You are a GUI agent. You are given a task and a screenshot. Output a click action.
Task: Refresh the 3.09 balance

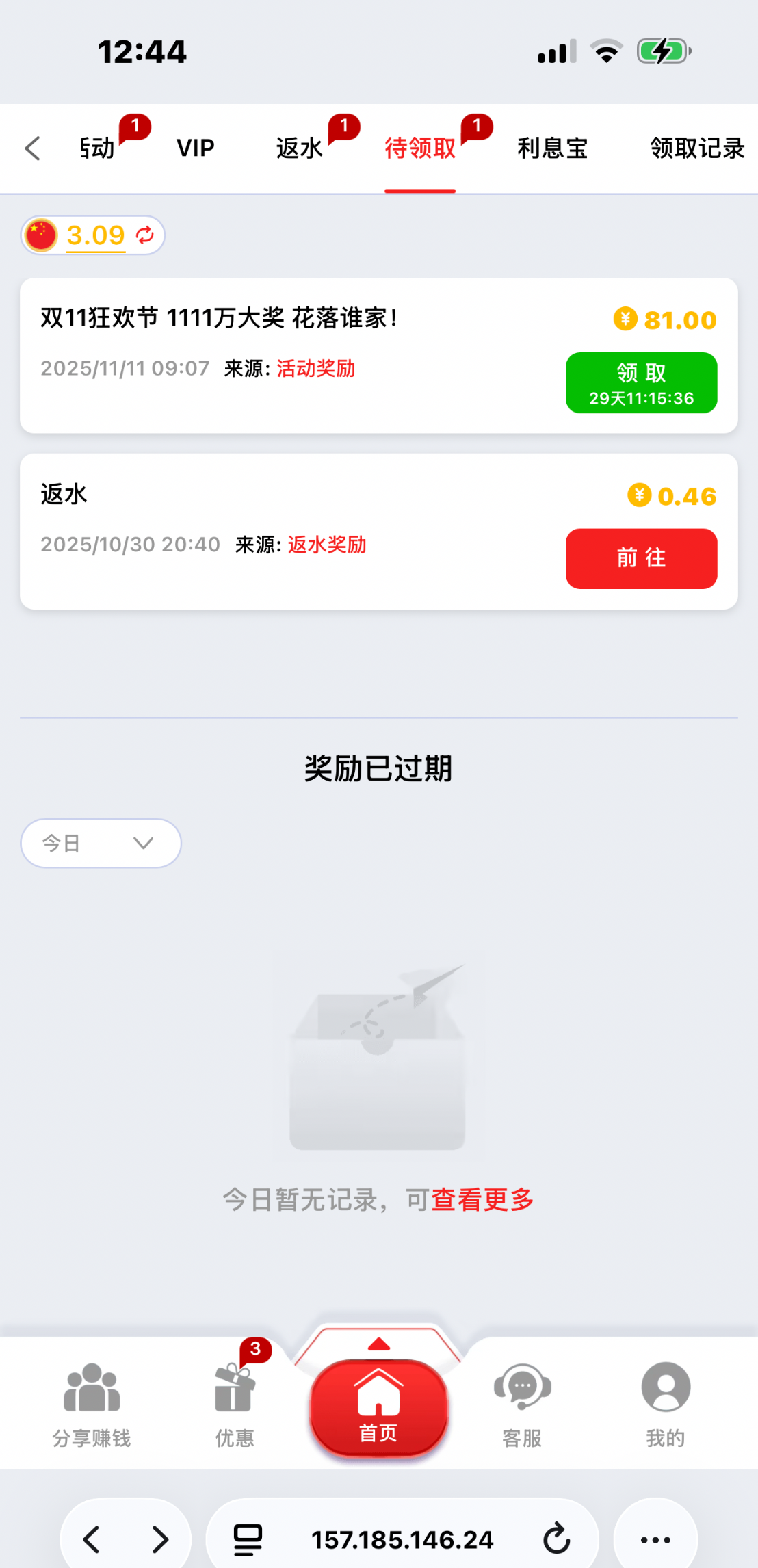[145, 235]
